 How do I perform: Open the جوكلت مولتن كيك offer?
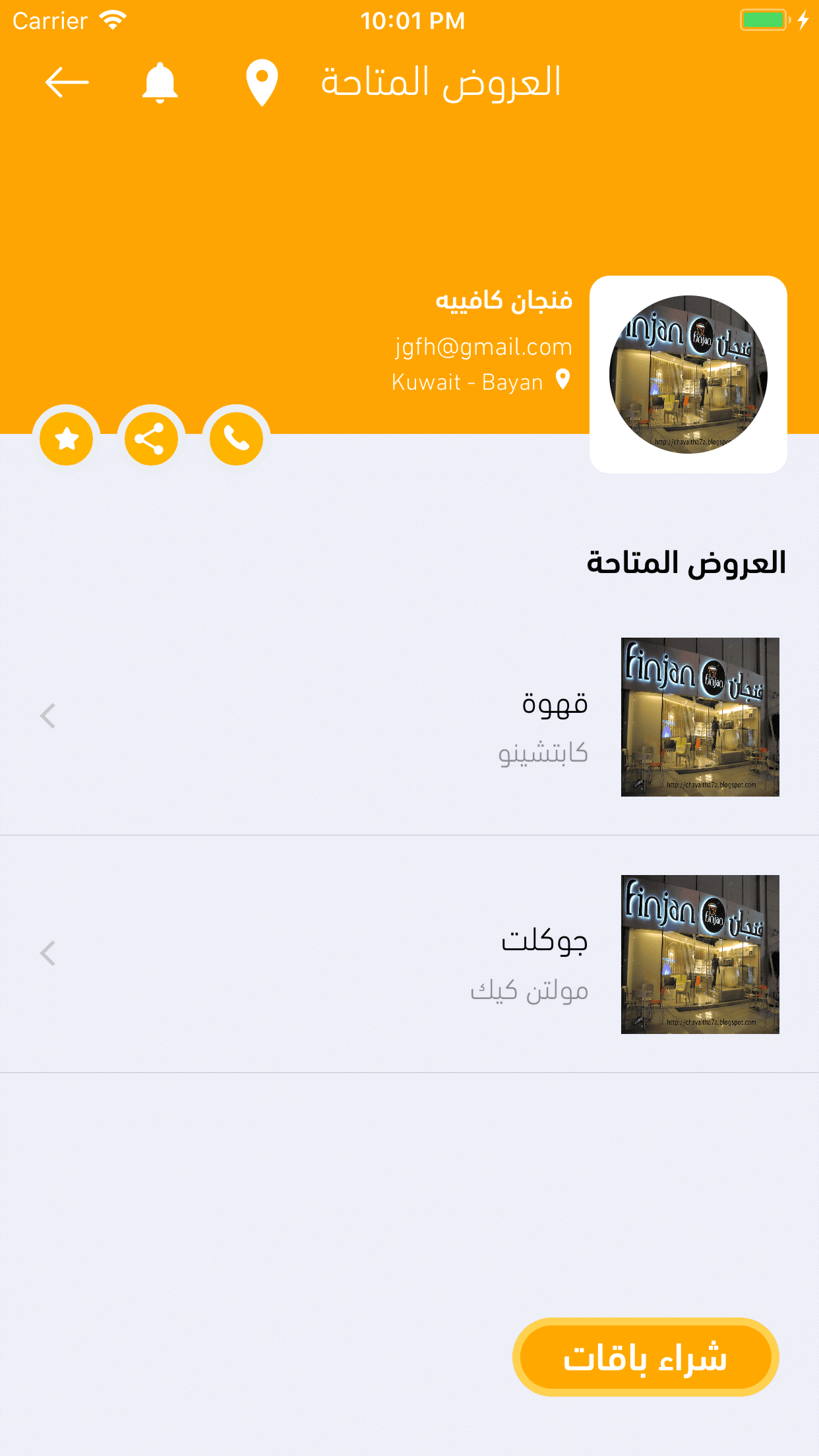pos(409,954)
